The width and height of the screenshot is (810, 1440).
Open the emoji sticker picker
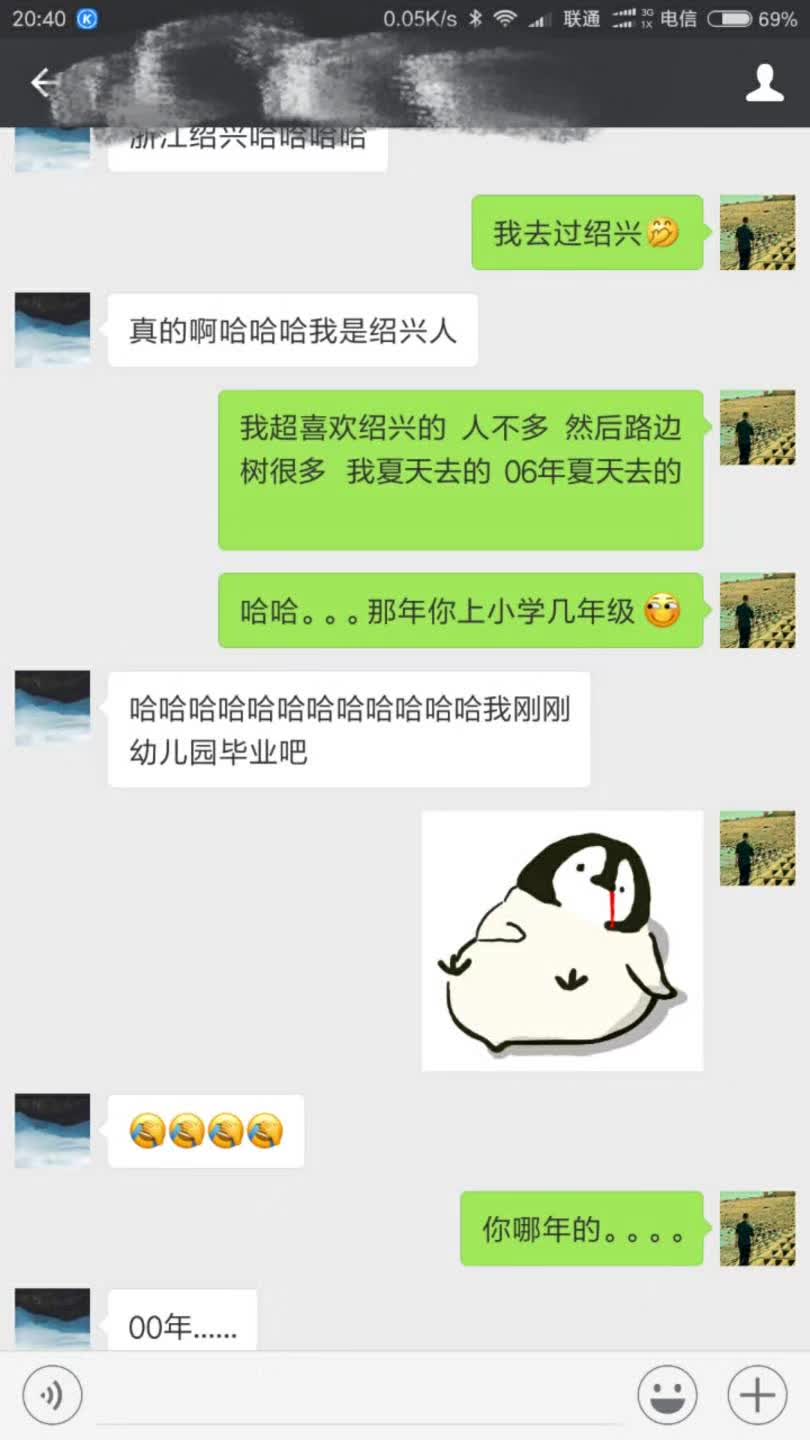[667, 1394]
